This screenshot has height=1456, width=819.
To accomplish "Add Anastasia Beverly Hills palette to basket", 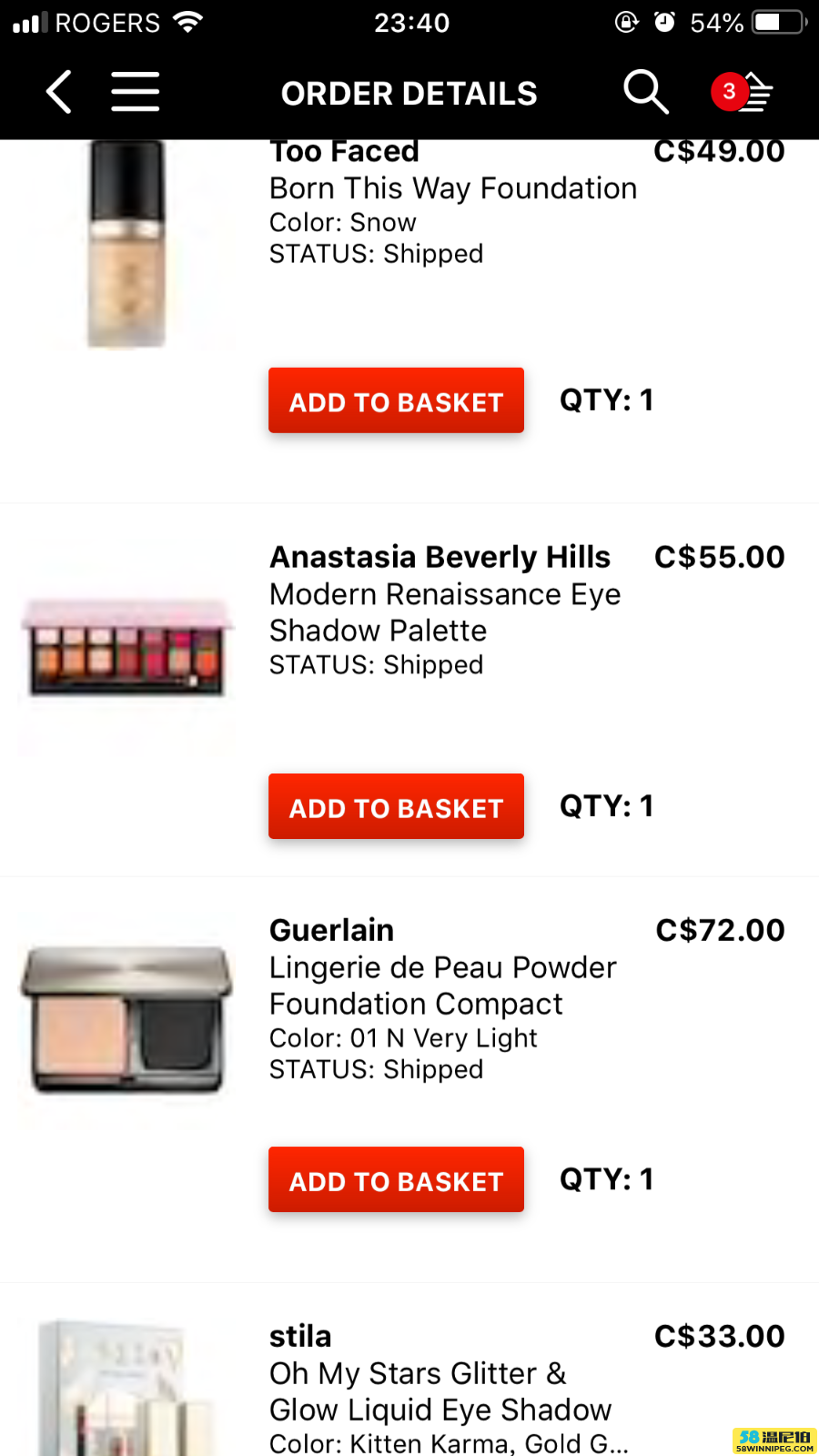I will (396, 806).
